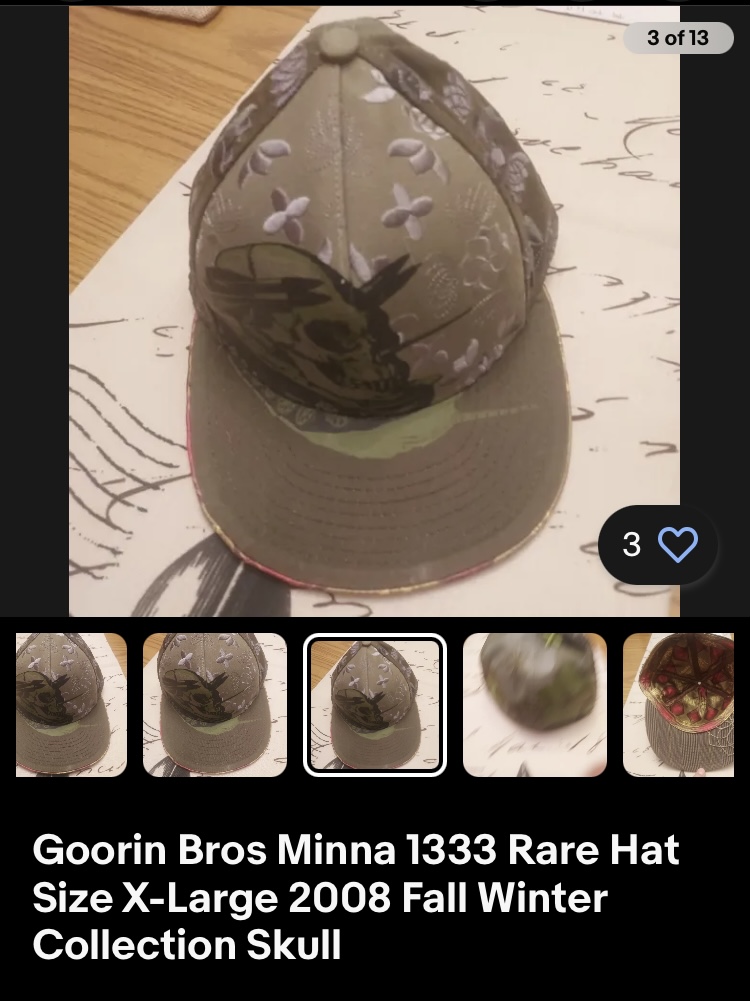
Task: Select the first hat thumbnail
Action: [x=71, y=705]
